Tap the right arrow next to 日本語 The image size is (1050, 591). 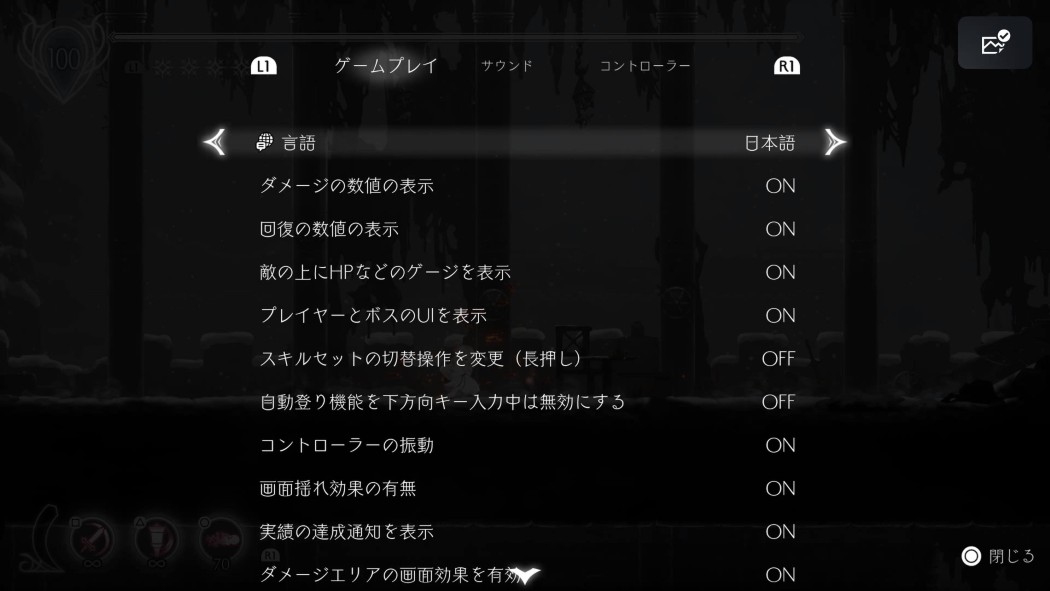835,143
